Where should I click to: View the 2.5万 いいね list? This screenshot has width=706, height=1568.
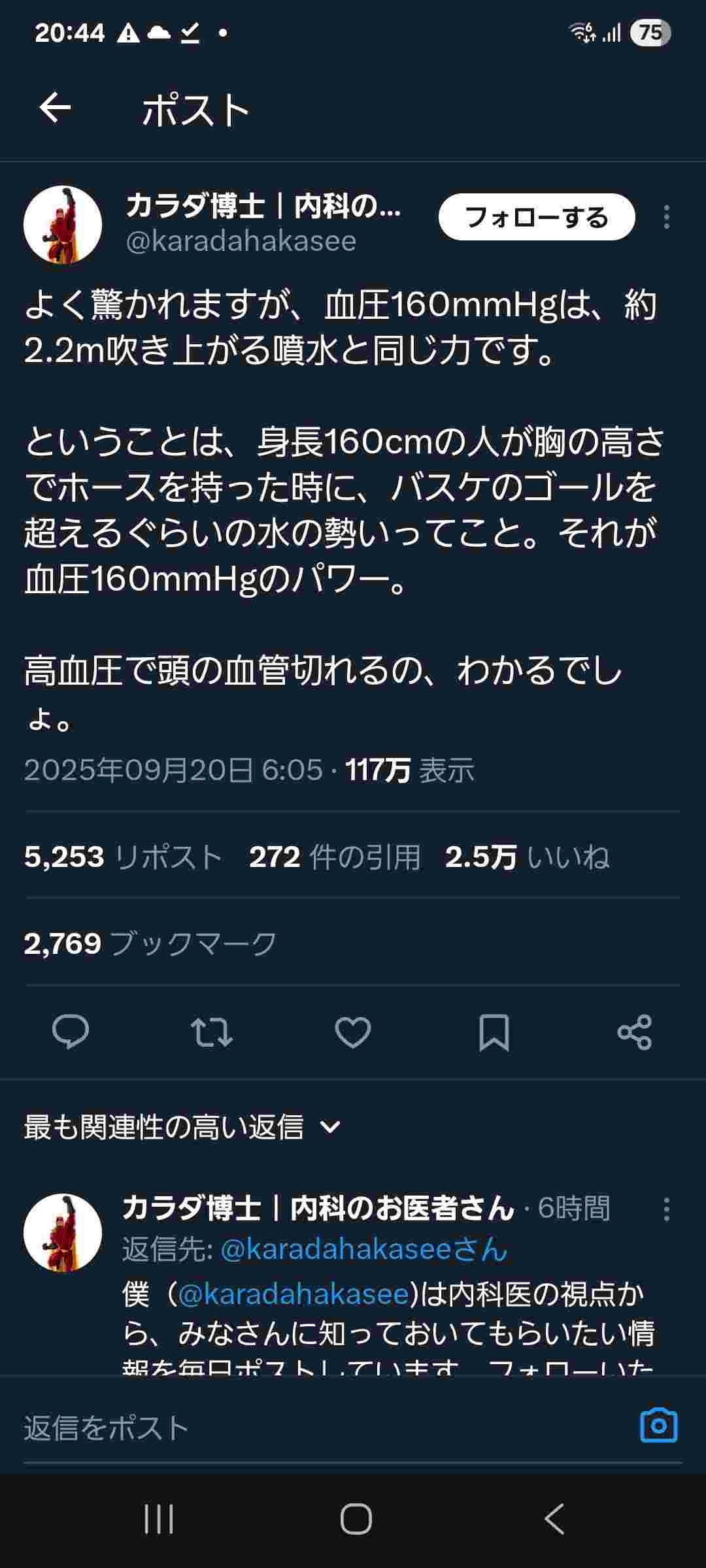(528, 857)
